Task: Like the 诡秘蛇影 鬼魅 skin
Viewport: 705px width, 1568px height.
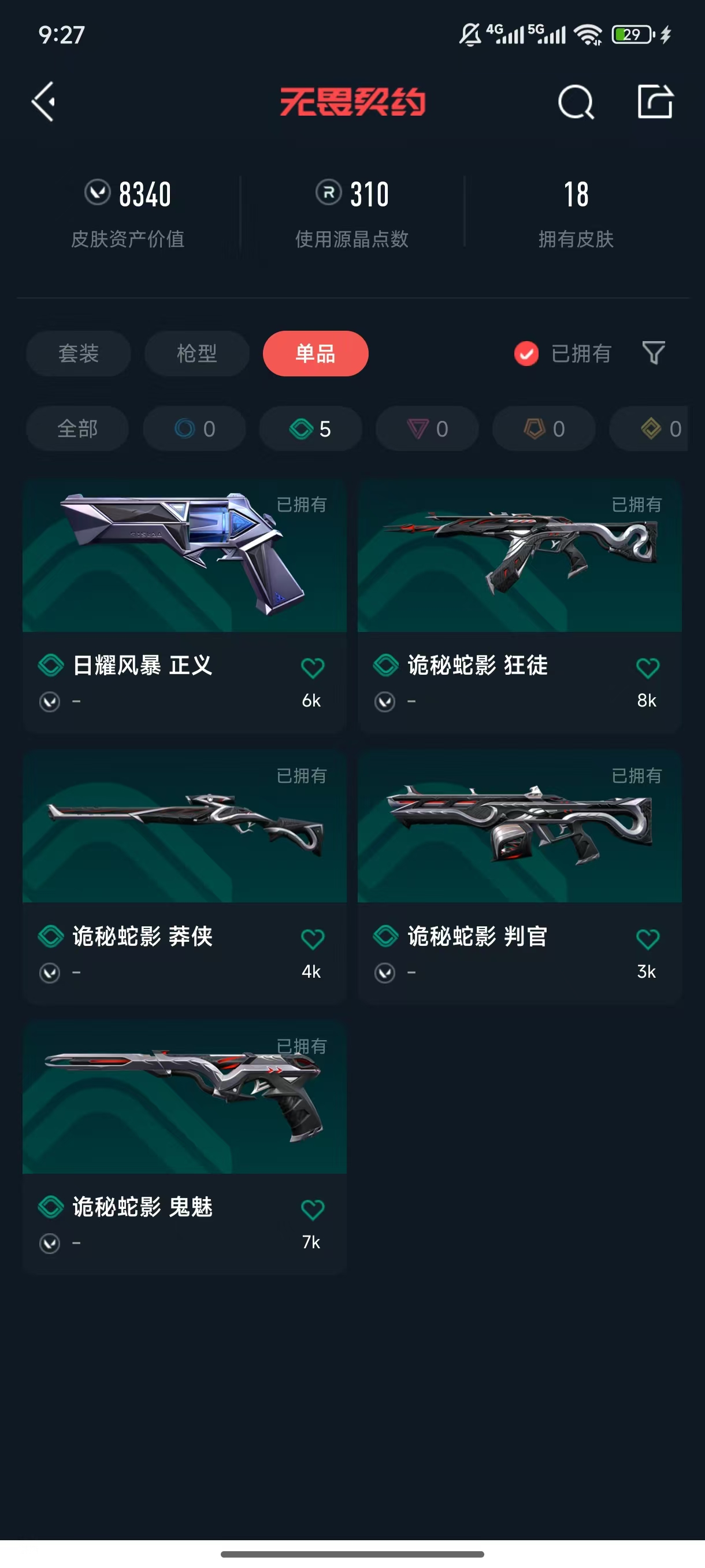Action: click(x=312, y=1210)
